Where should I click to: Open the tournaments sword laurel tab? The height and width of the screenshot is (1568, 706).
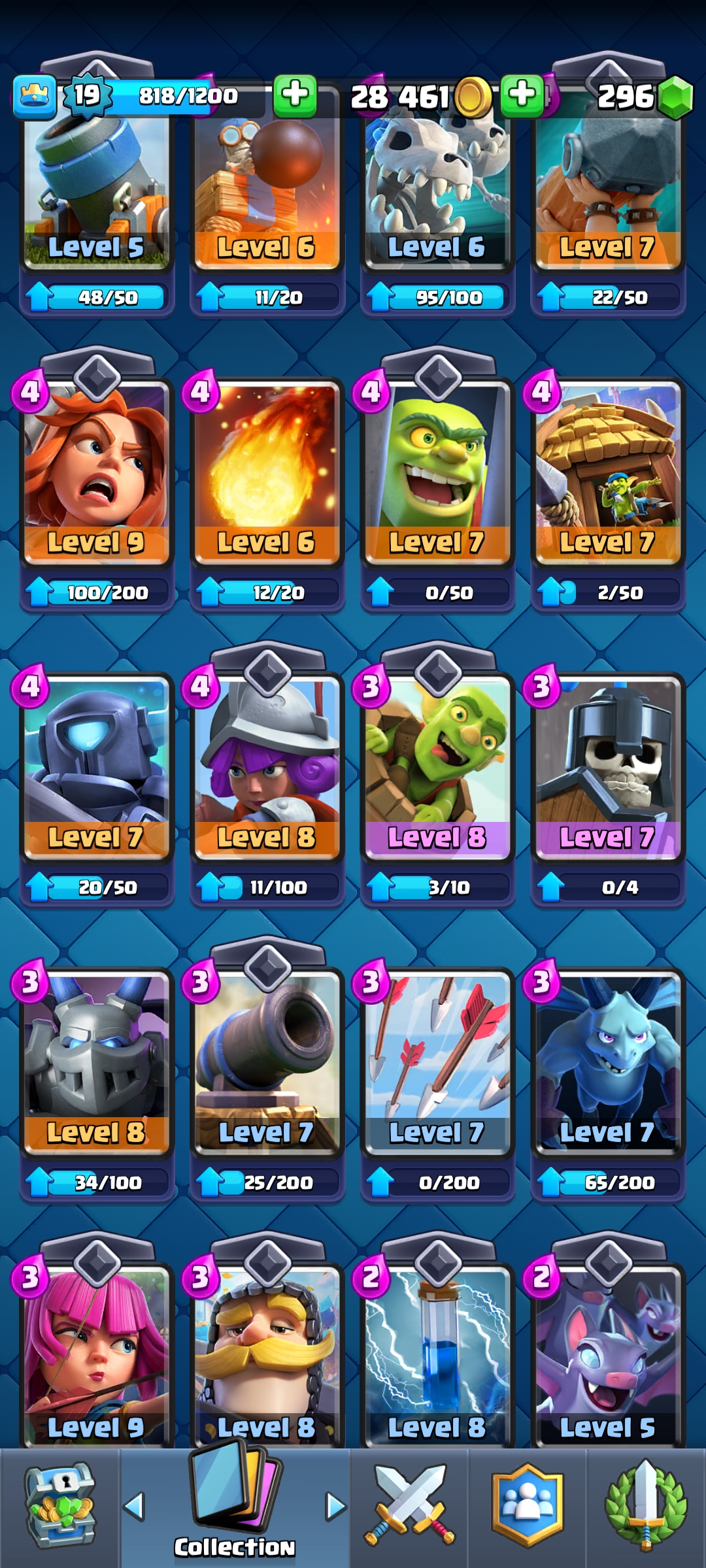pyautogui.click(x=646, y=1507)
